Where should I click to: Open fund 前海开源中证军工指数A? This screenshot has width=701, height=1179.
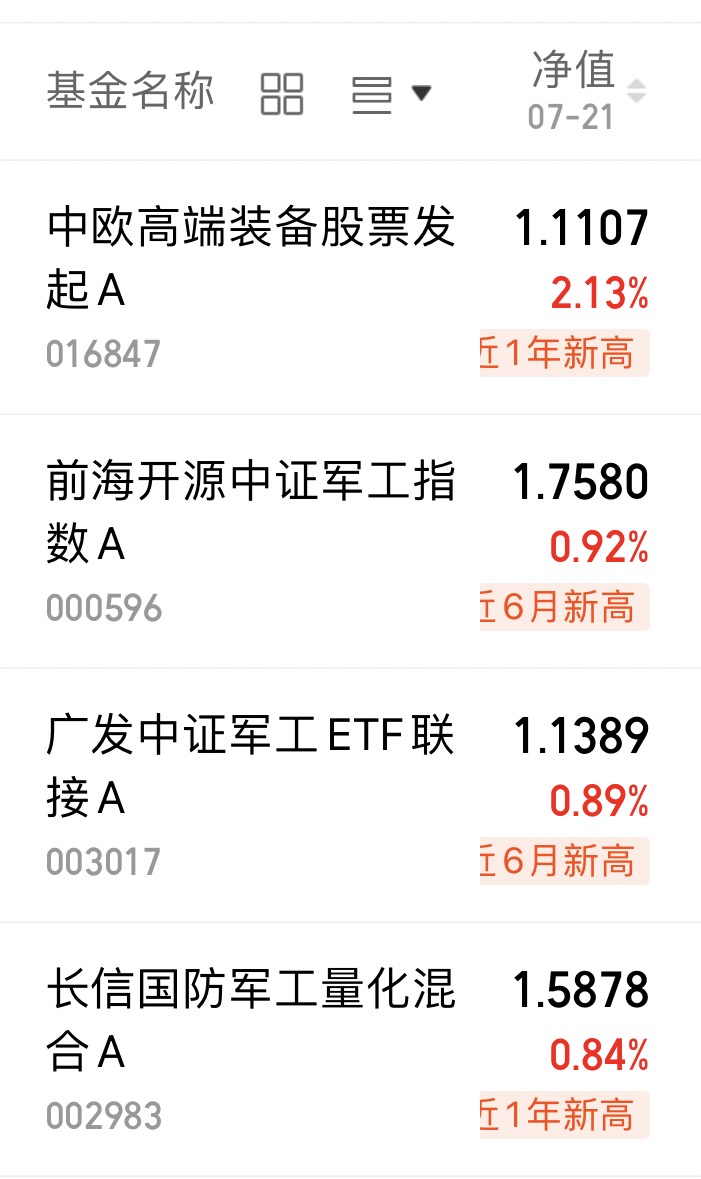[350, 541]
